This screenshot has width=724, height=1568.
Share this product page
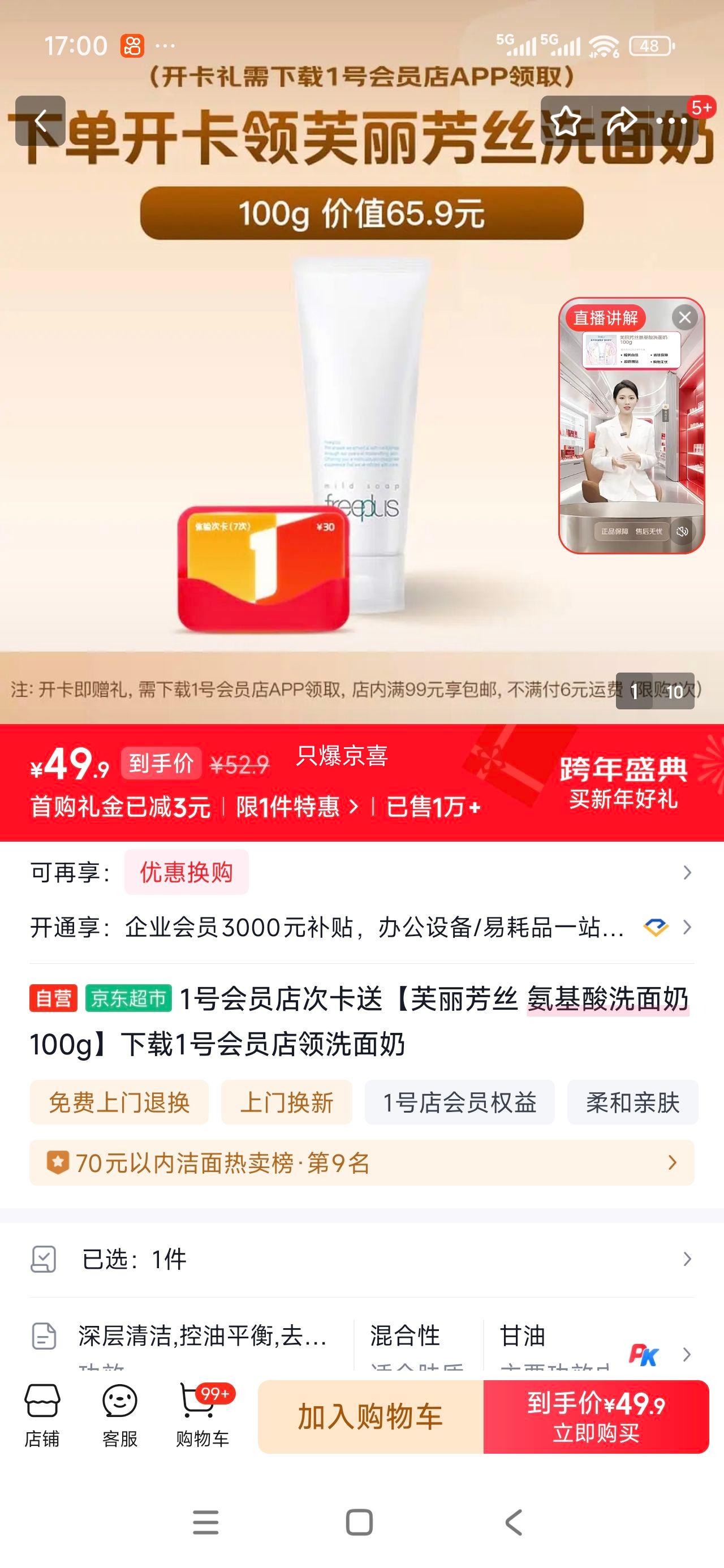pos(621,121)
